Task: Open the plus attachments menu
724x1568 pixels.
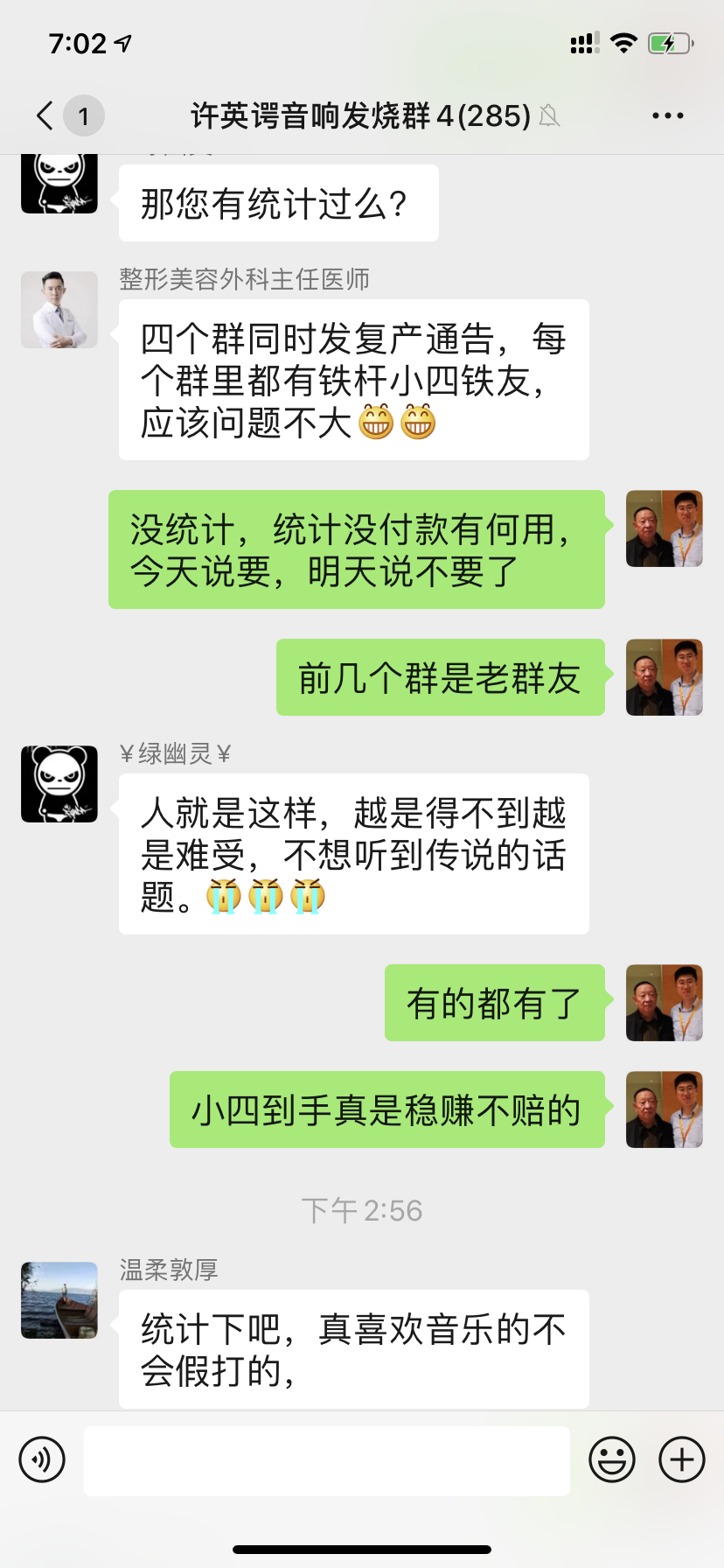Action: coord(681,1459)
